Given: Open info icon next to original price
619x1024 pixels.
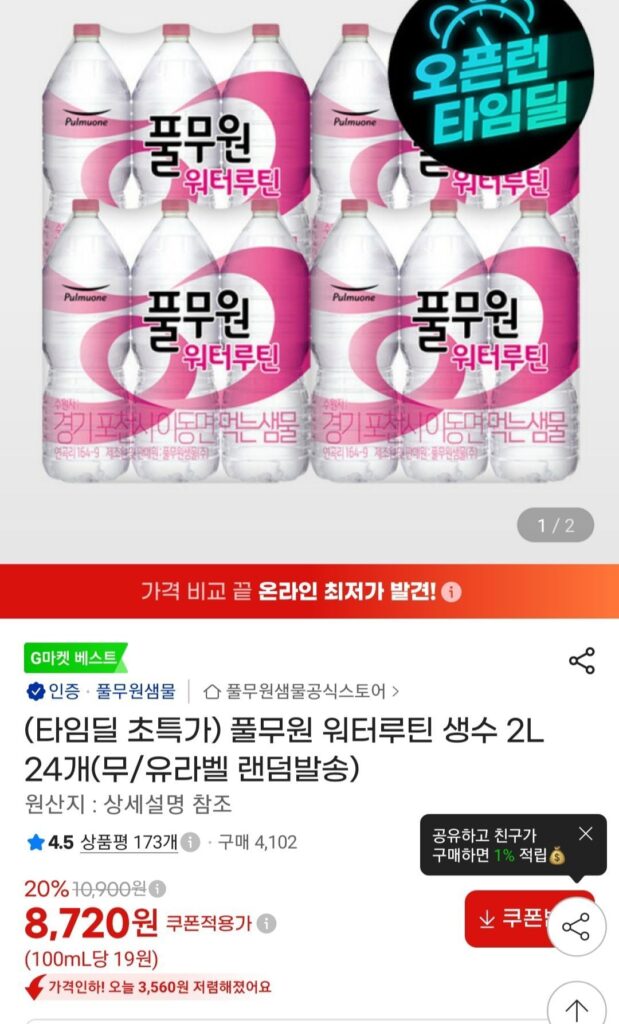Looking at the screenshot, I should (157, 889).
